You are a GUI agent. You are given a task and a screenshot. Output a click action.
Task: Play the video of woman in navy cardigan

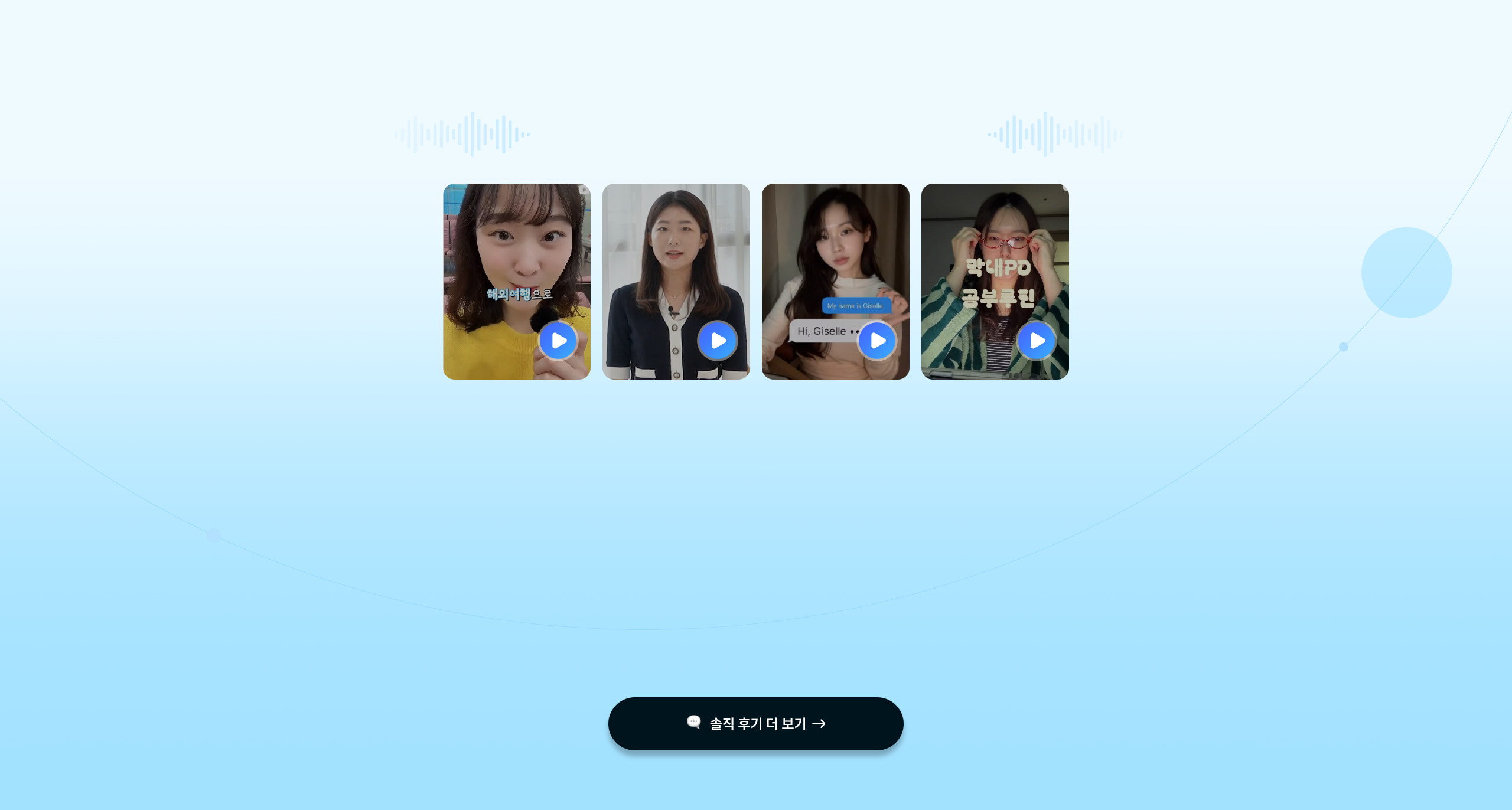point(718,341)
